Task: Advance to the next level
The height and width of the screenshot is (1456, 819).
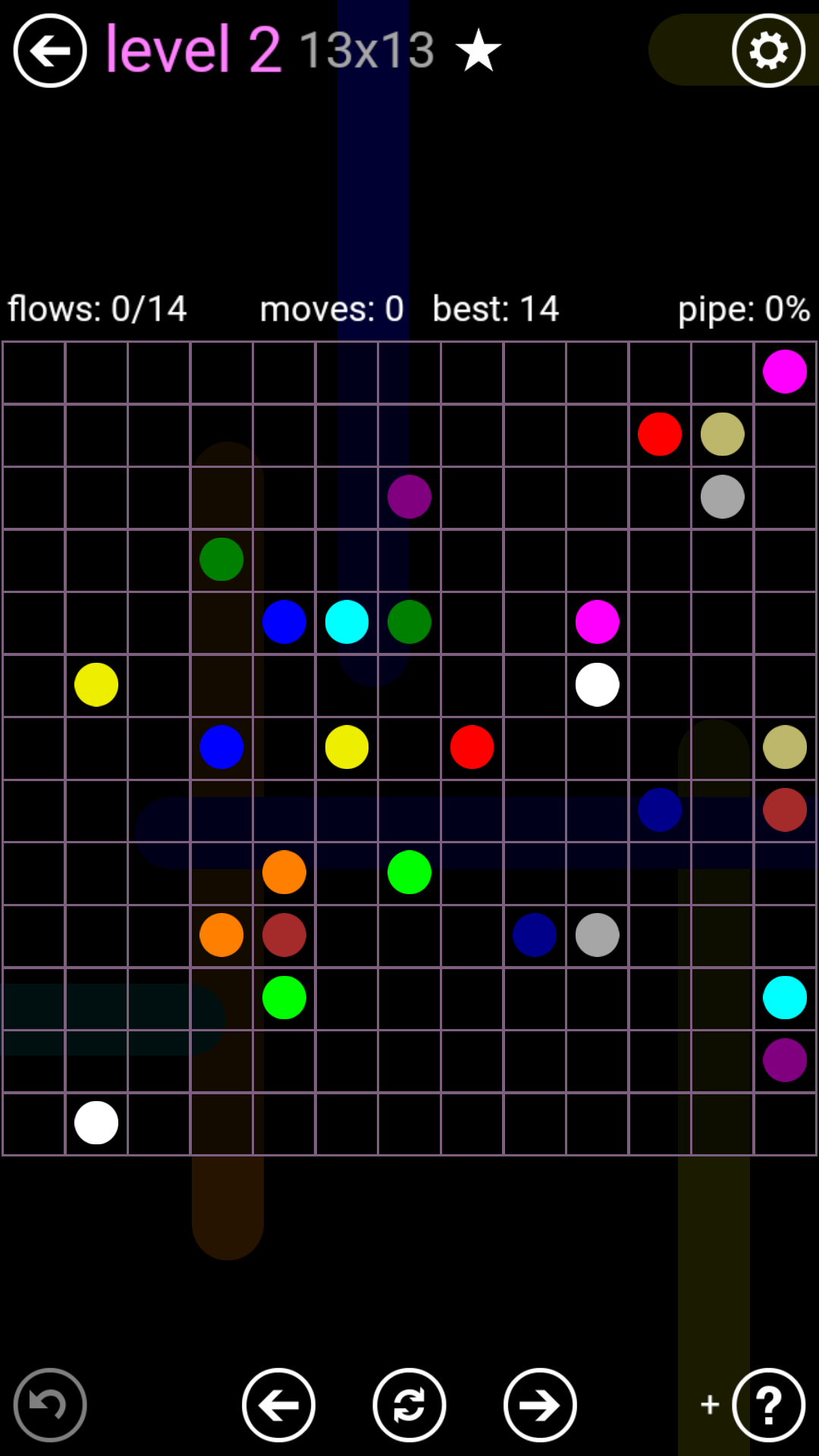Action: [x=540, y=1405]
